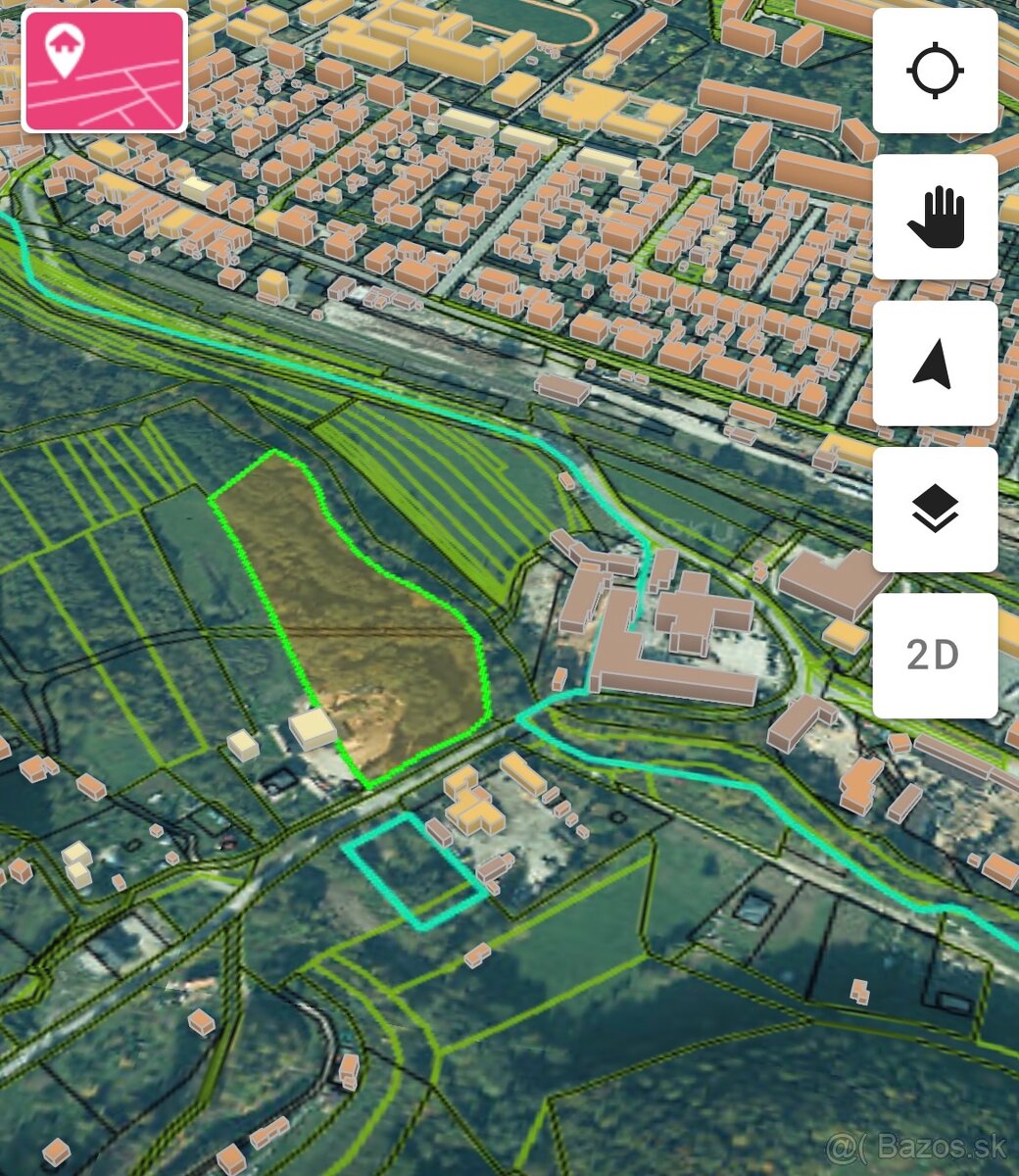Viewport: 1019px width, 1176px height.
Task: Open the pink map-pin home button
Action: [x=104, y=71]
